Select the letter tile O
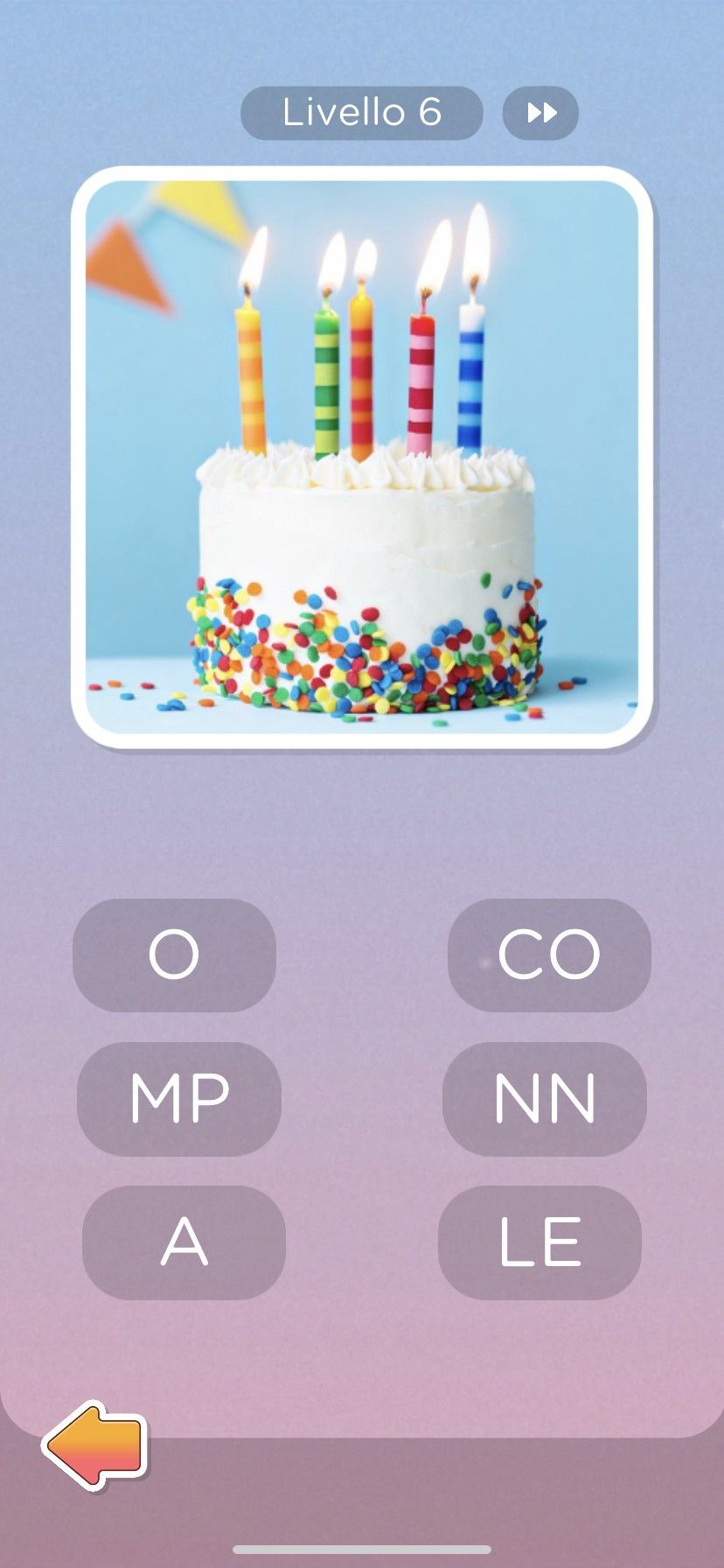The width and height of the screenshot is (724, 1568). (174, 955)
